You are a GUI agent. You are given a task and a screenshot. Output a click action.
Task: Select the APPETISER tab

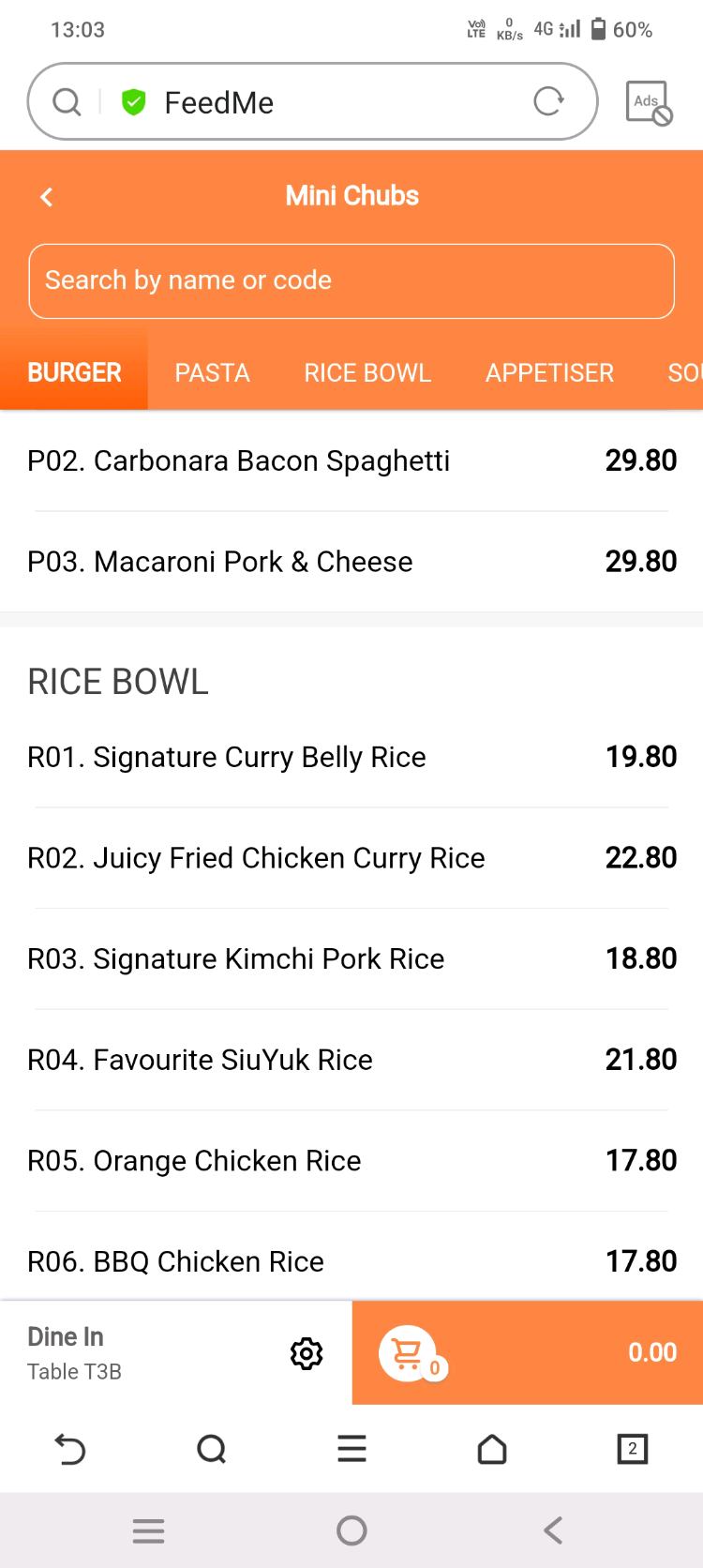coord(549,372)
